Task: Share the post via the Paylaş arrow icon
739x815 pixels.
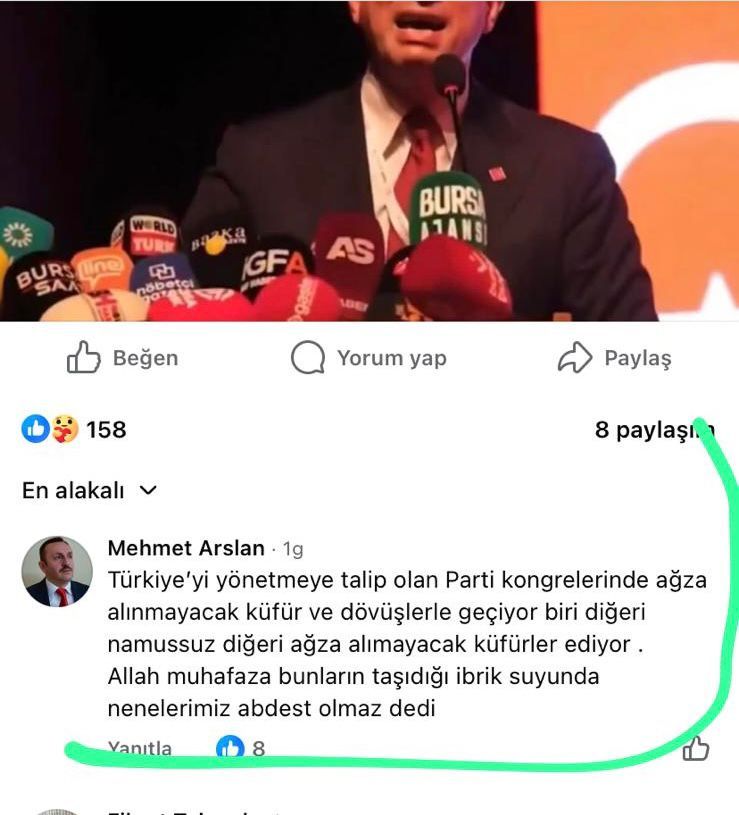Action: (574, 357)
